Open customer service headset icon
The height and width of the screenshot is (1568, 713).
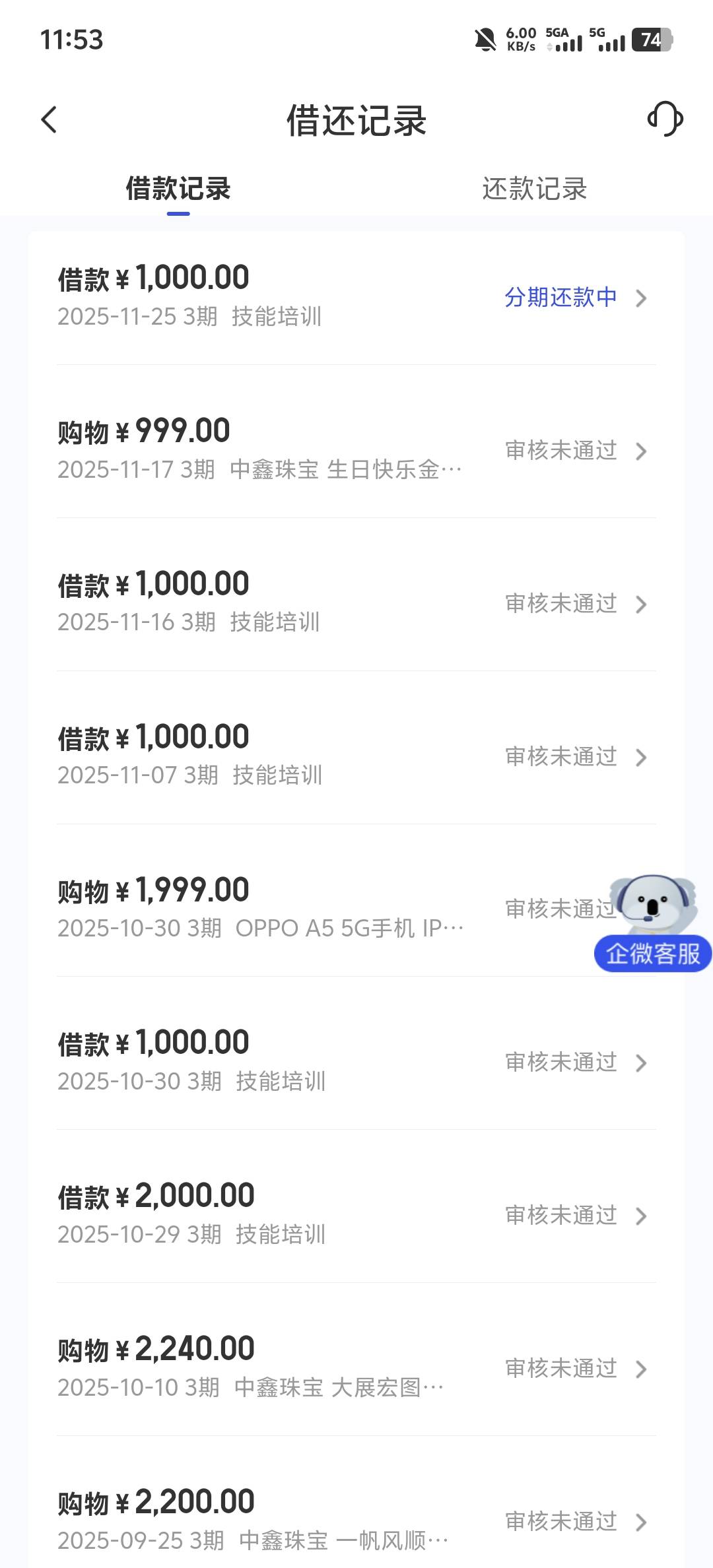click(x=665, y=119)
